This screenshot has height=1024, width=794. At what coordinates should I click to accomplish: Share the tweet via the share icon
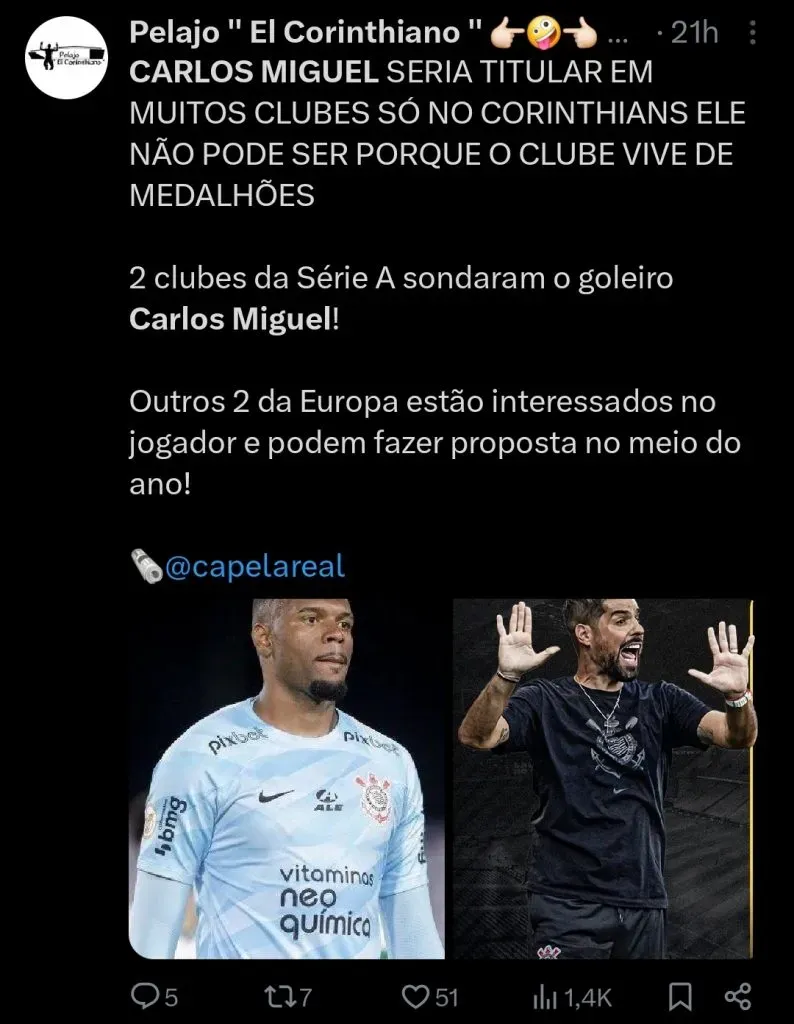pyautogui.click(x=737, y=995)
